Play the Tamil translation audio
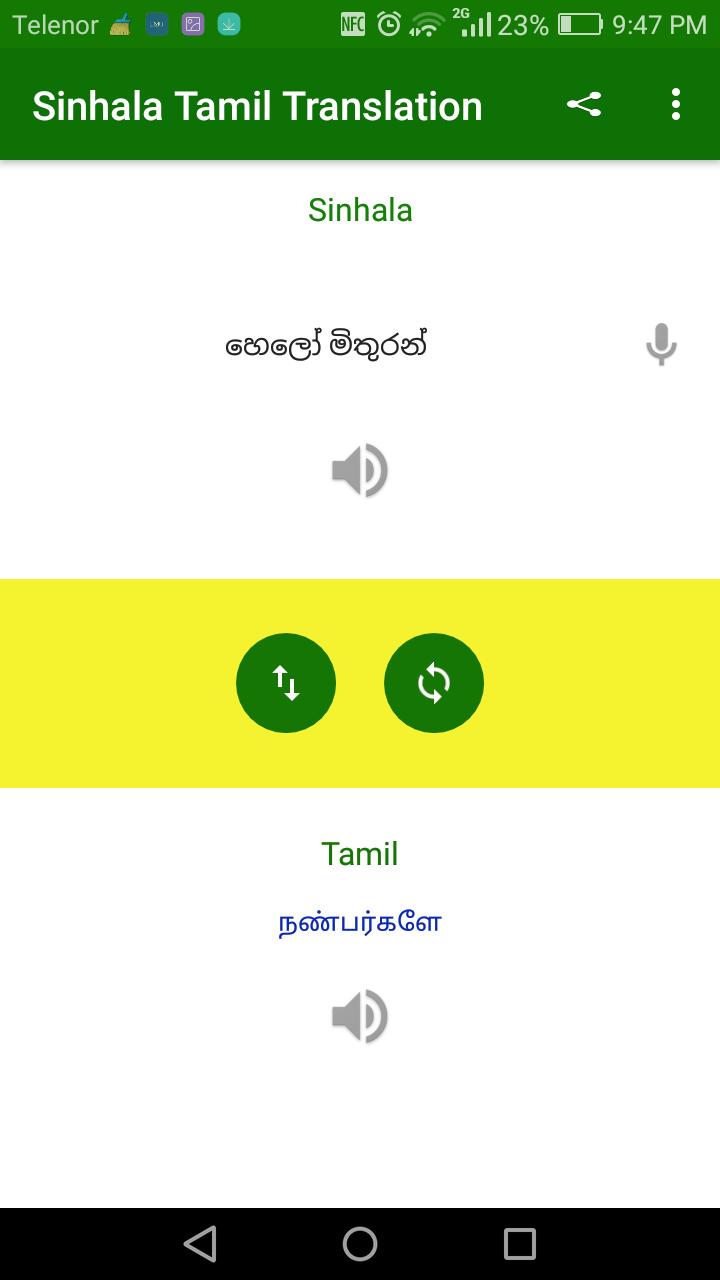The width and height of the screenshot is (720, 1280). 360,1017
